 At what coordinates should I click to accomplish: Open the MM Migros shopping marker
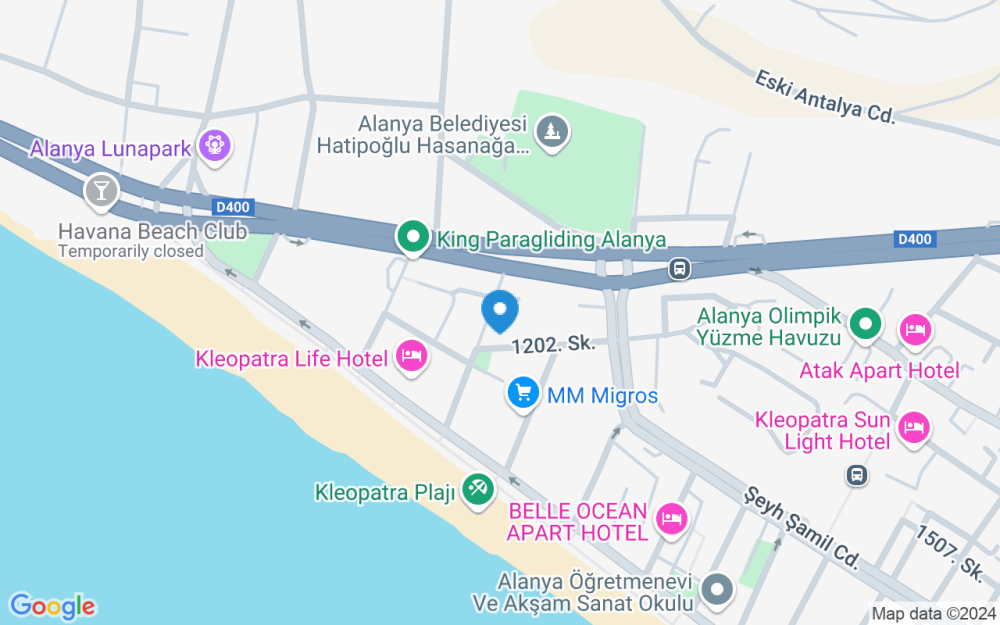523,393
